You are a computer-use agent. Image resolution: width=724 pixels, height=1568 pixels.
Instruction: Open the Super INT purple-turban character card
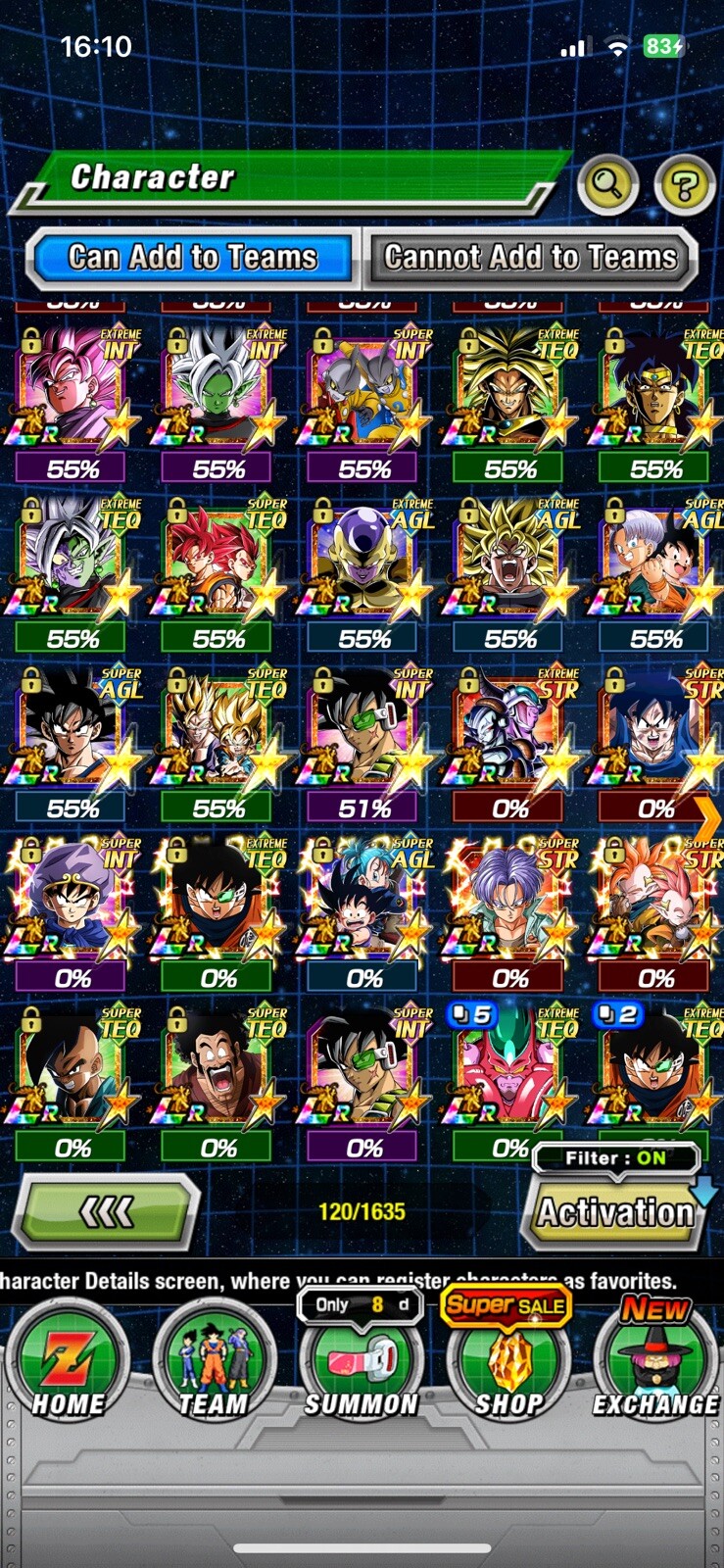click(72, 901)
